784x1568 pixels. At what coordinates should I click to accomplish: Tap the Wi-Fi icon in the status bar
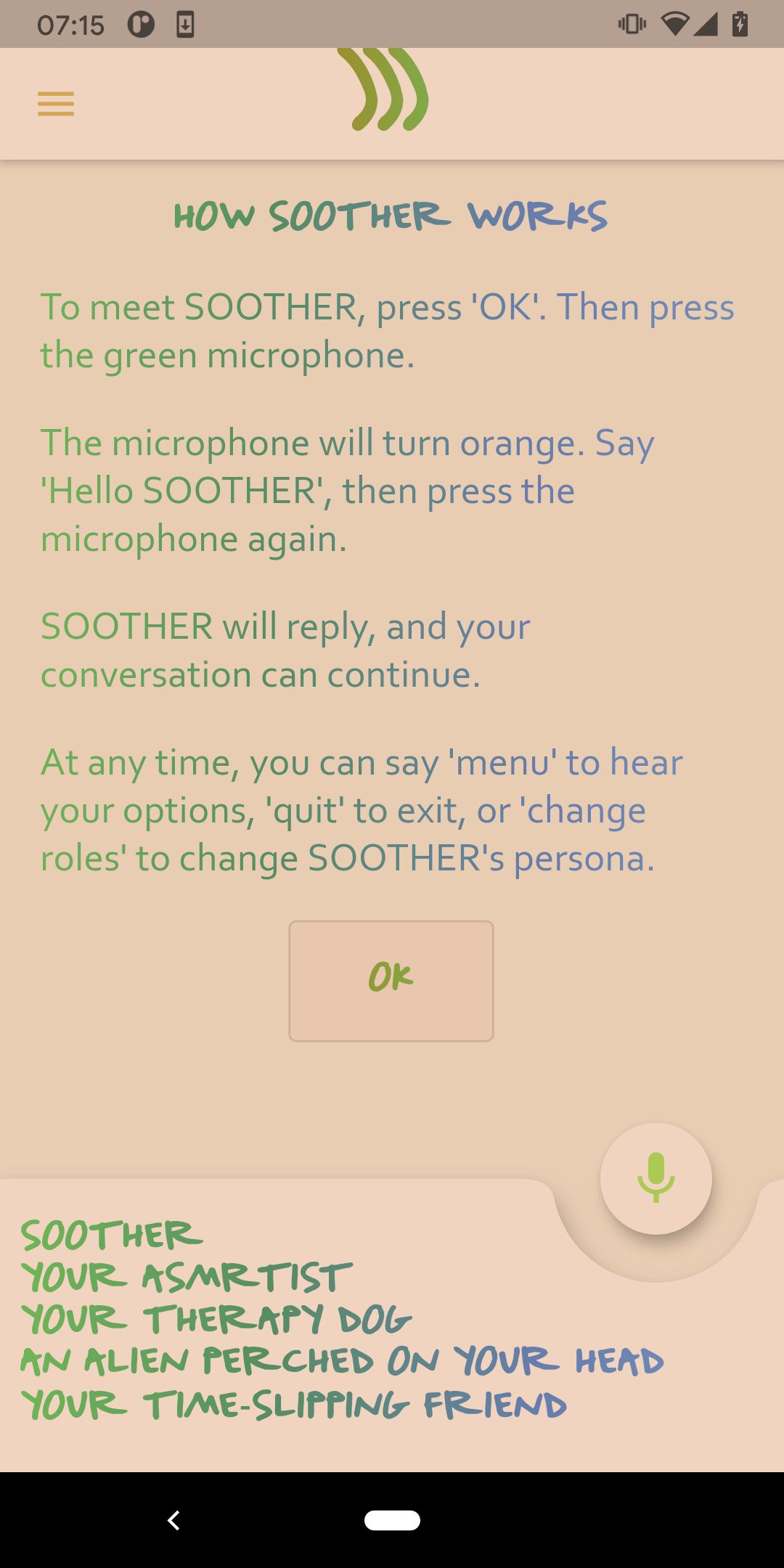[675, 24]
